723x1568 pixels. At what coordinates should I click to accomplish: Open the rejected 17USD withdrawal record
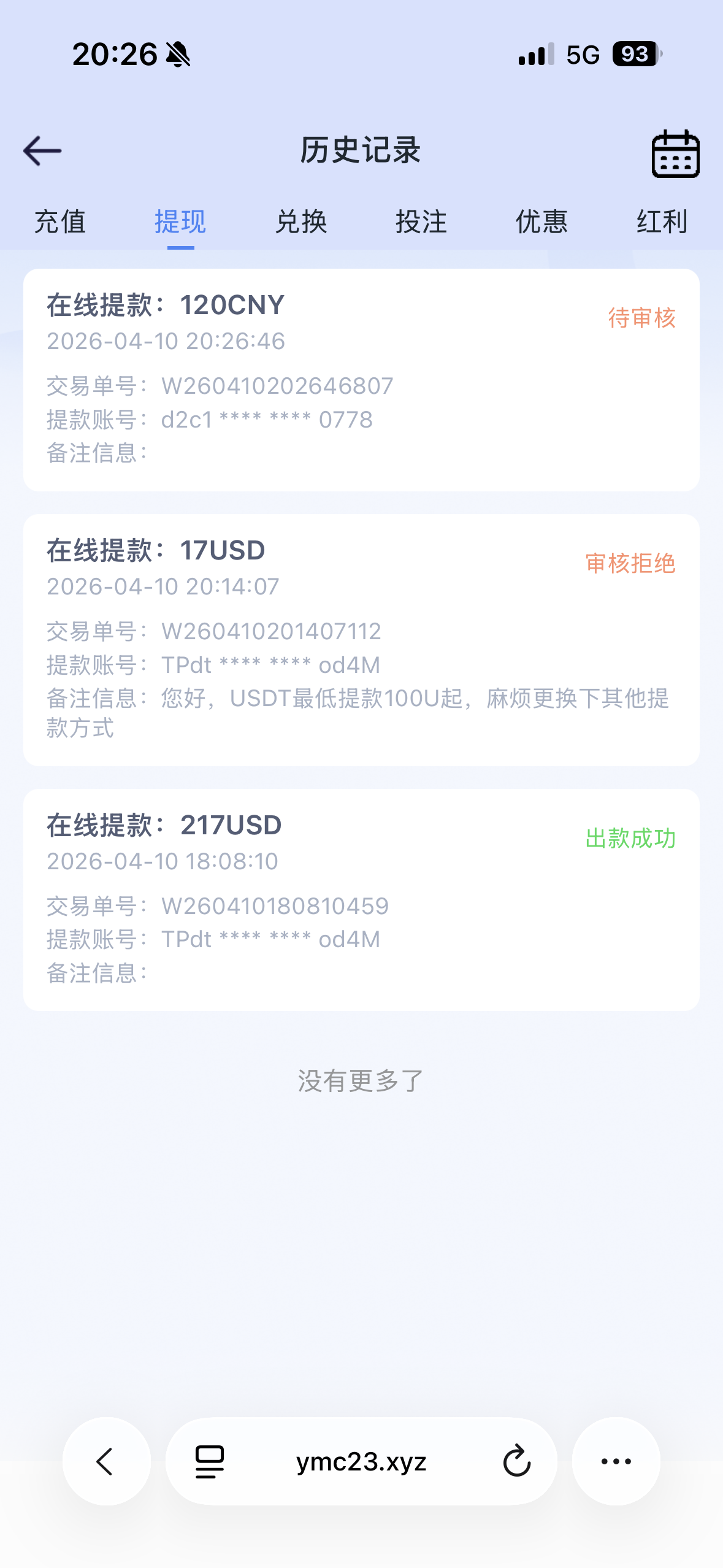[361, 640]
